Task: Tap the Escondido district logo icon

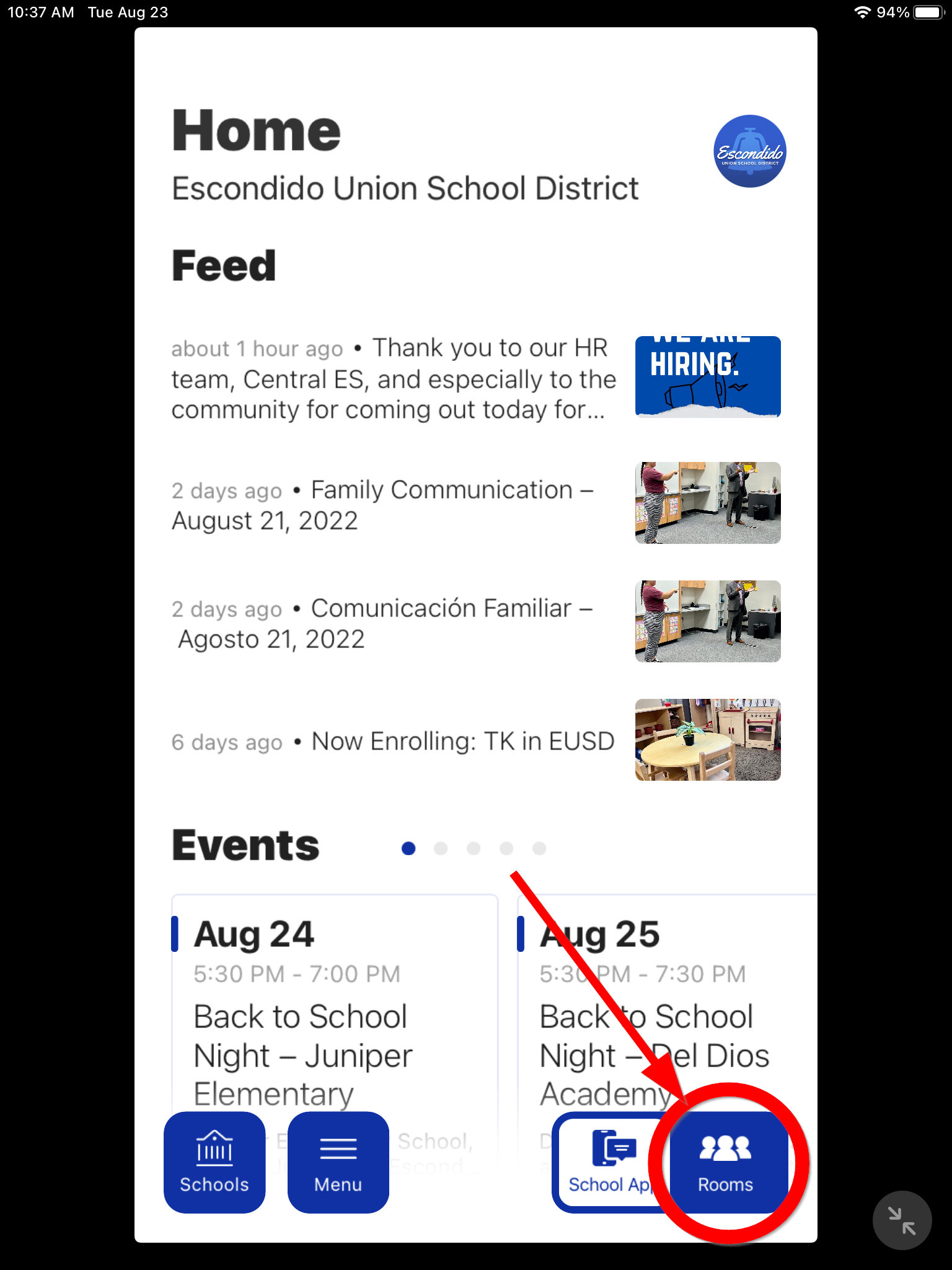Action: pyautogui.click(x=750, y=151)
